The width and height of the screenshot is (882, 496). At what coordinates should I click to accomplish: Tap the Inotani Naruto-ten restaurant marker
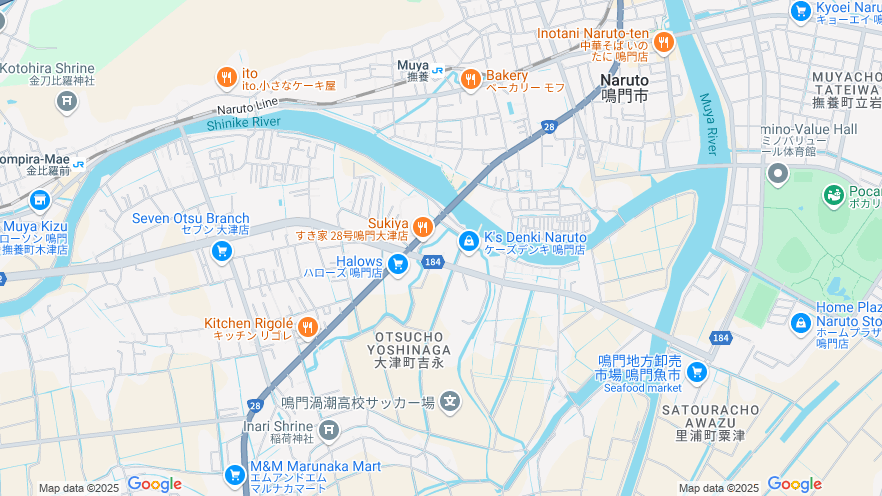(x=663, y=44)
